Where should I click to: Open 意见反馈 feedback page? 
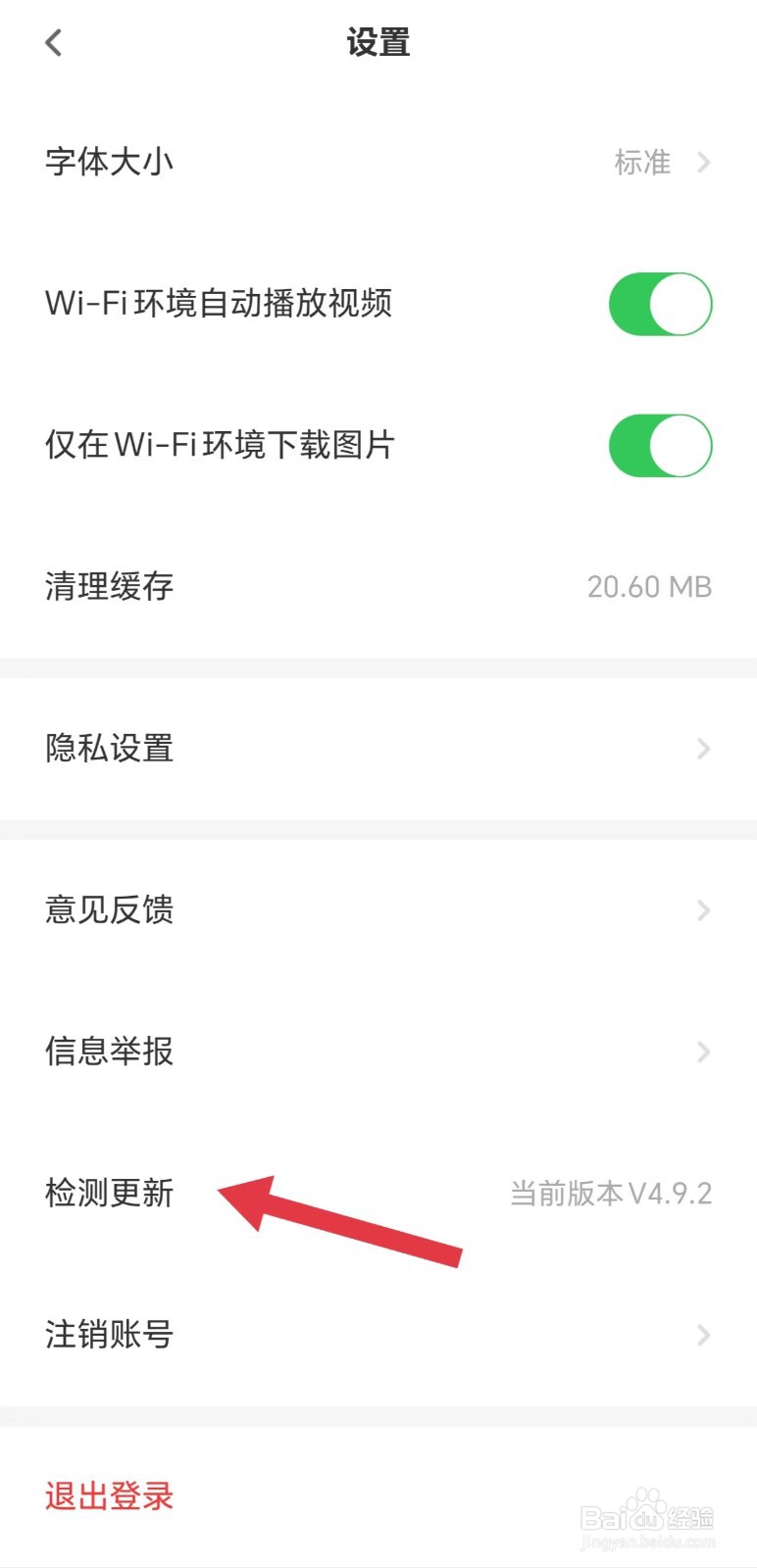point(378,910)
